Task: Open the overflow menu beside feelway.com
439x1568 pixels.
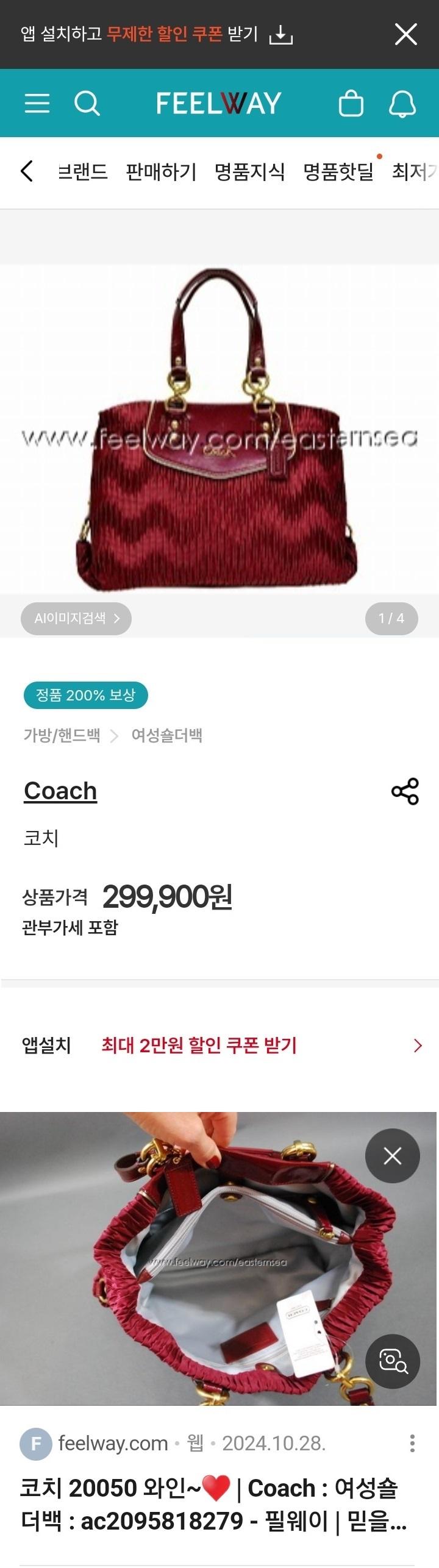Action: click(x=413, y=1443)
